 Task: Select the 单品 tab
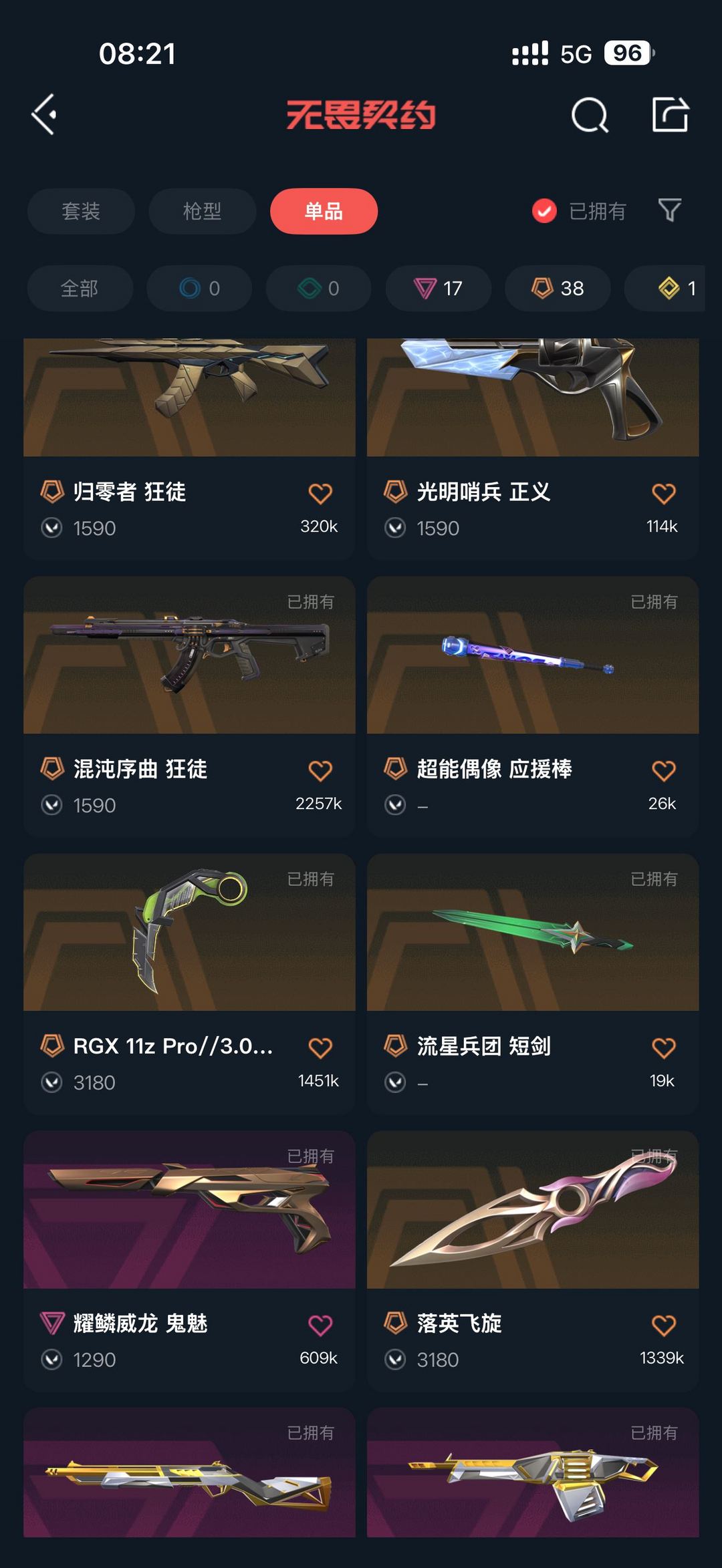pos(324,211)
